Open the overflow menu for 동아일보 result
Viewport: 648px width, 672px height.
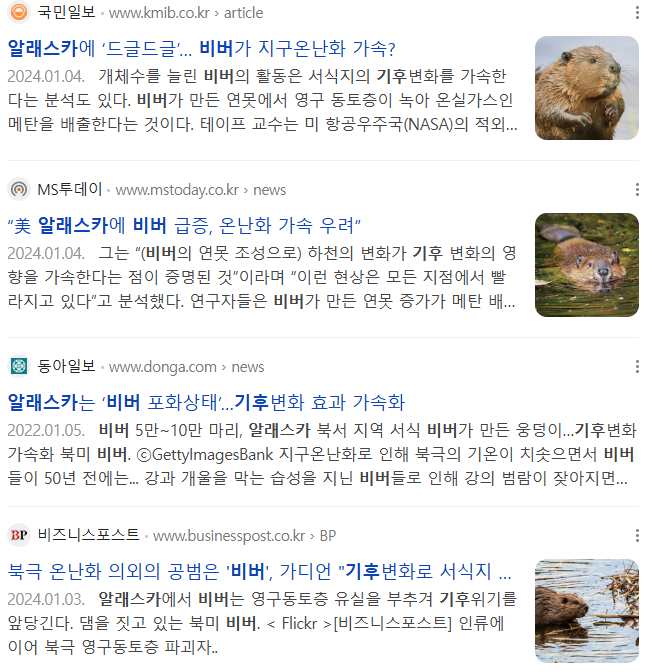point(637,367)
